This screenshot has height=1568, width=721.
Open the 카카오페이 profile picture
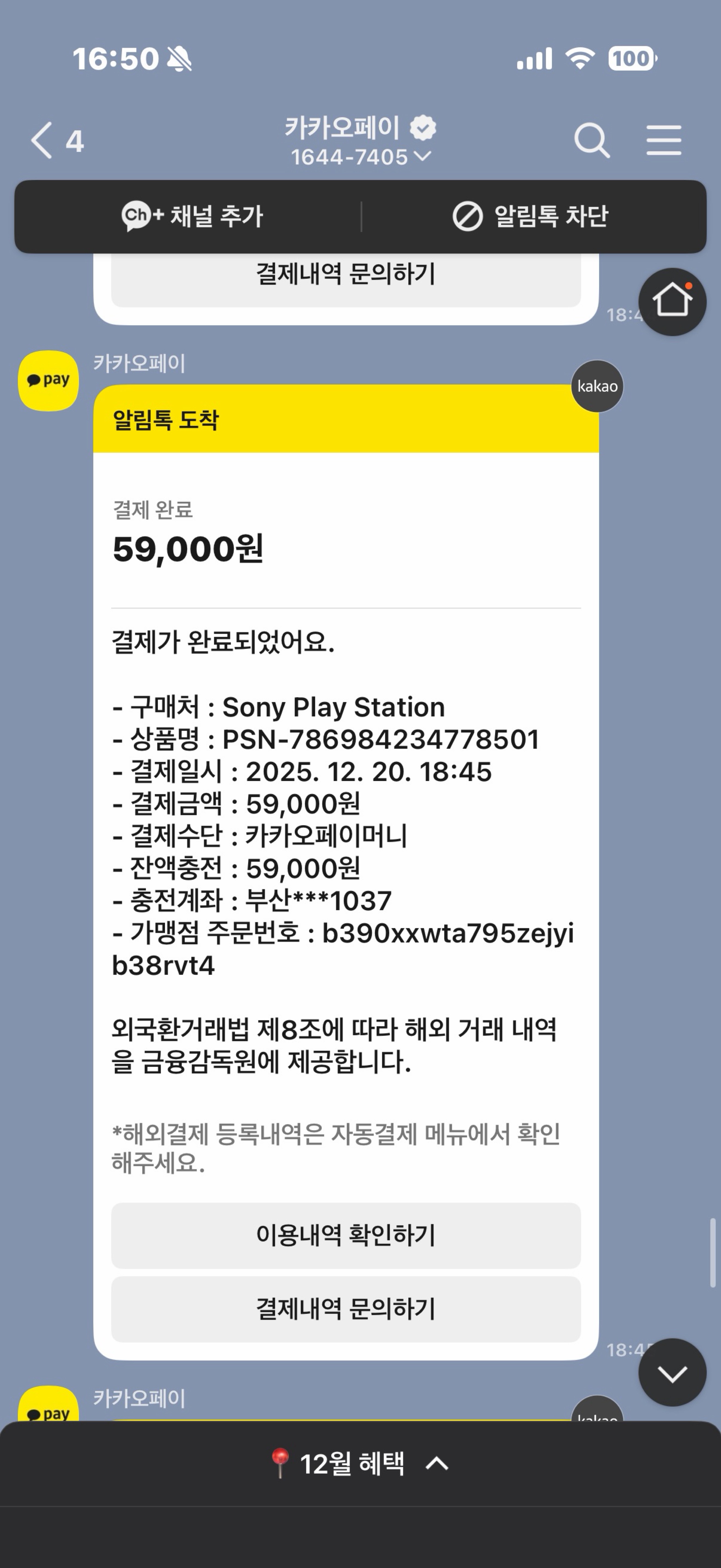pos(49,381)
